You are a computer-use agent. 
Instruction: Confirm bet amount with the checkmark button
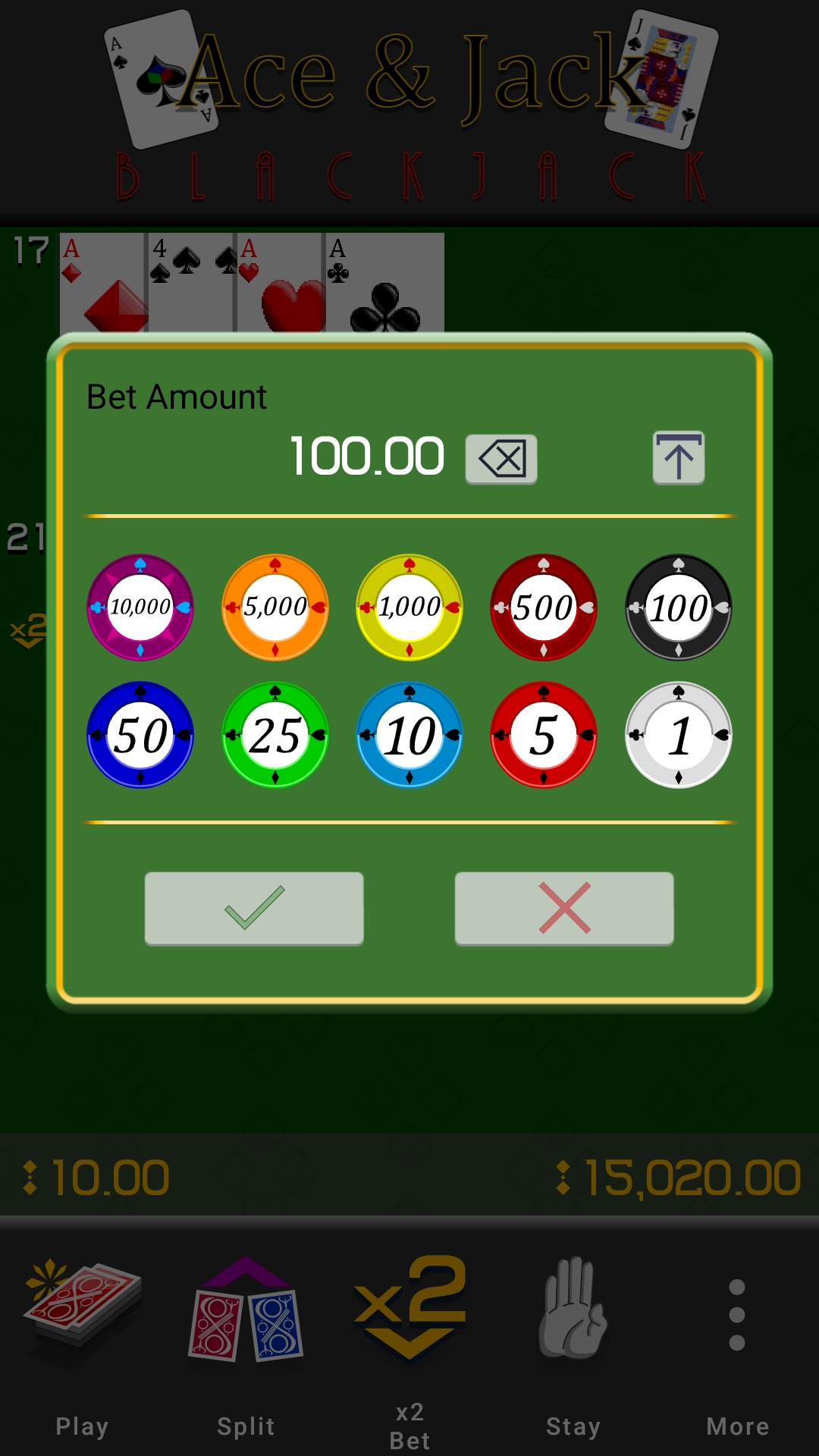[x=254, y=908]
